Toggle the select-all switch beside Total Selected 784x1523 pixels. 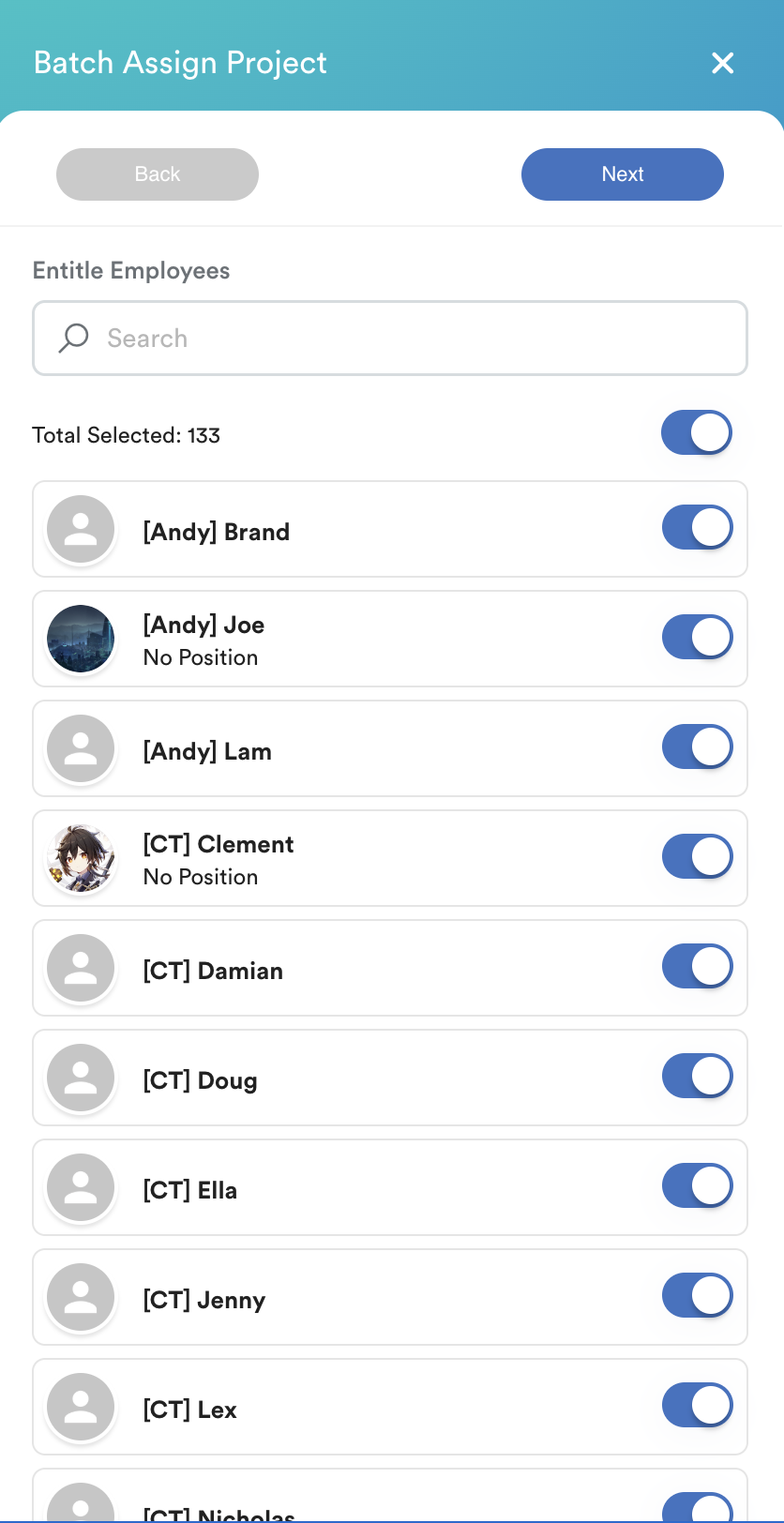pyautogui.click(x=697, y=433)
